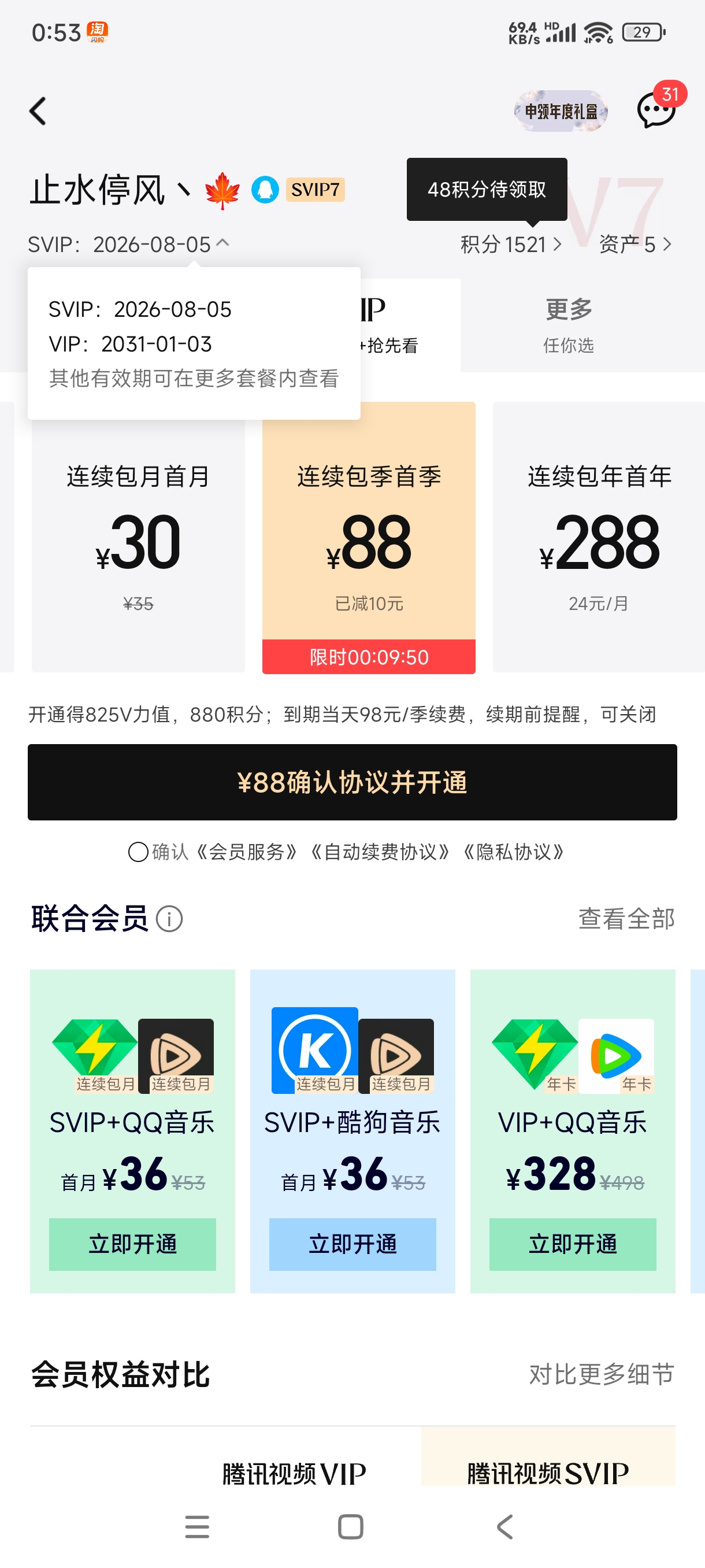View all joint memberships via 查看全部
Viewport: 705px width, 1568px height.
[626, 919]
